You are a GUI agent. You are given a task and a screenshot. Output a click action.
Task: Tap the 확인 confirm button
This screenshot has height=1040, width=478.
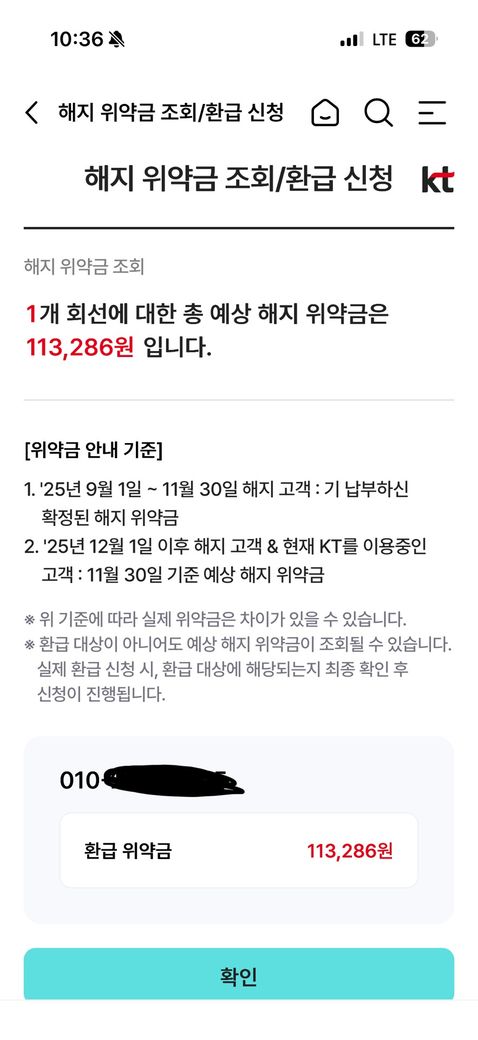pyautogui.click(x=239, y=976)
